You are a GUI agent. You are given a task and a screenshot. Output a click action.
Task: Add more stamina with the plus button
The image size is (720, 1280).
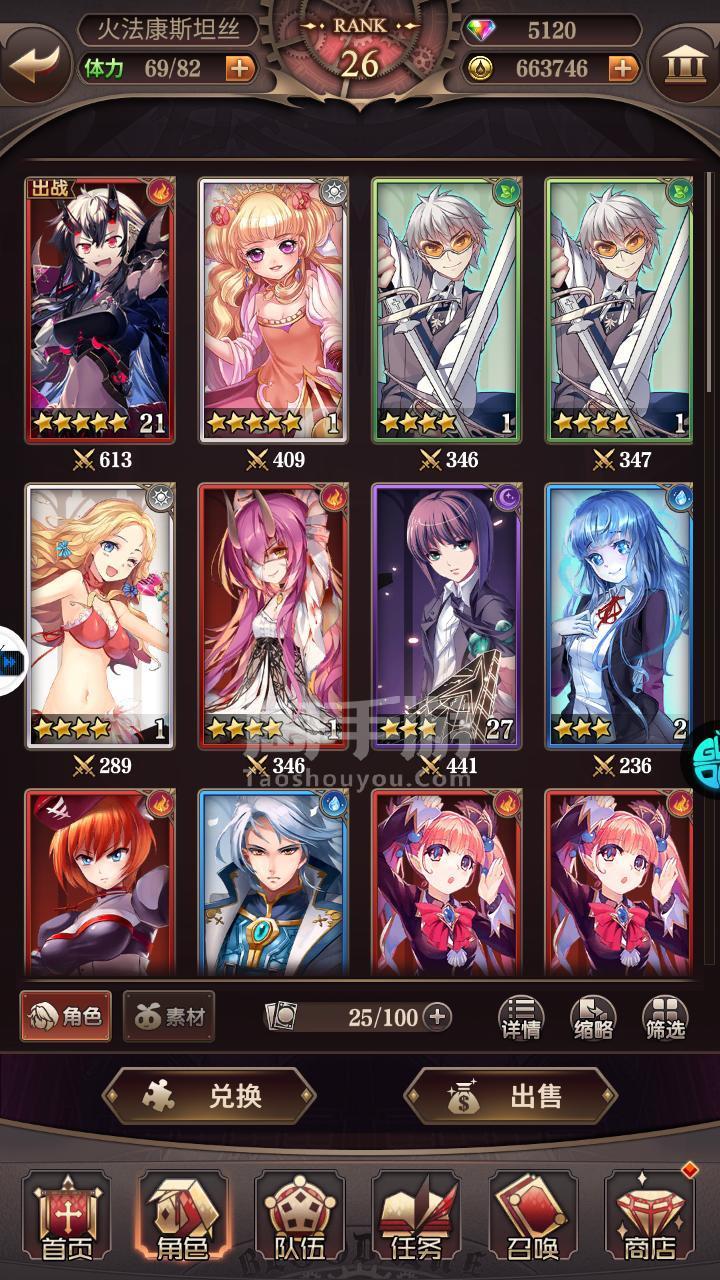pos(240,68)
